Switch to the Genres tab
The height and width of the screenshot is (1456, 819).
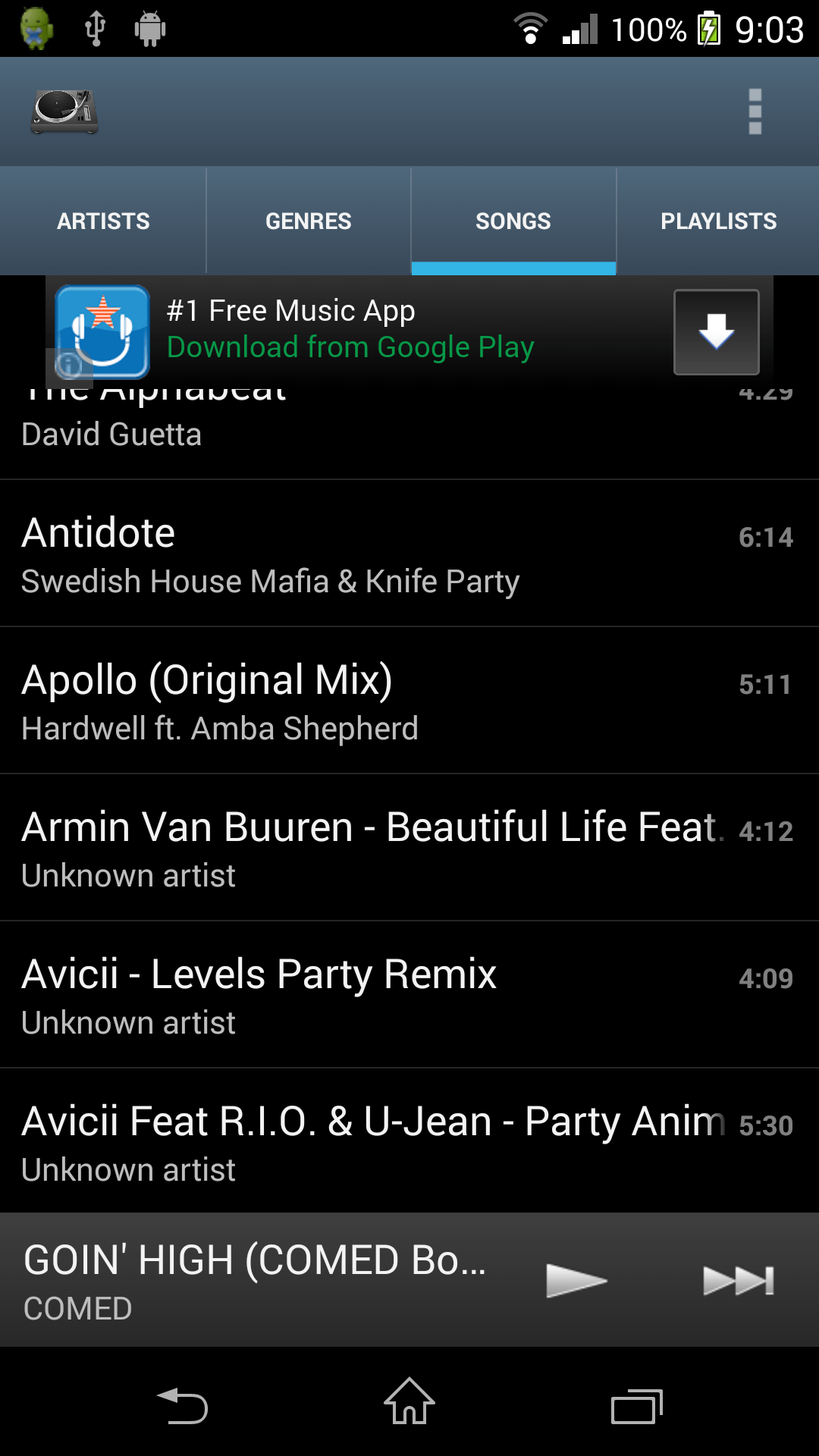pos(309,221)
